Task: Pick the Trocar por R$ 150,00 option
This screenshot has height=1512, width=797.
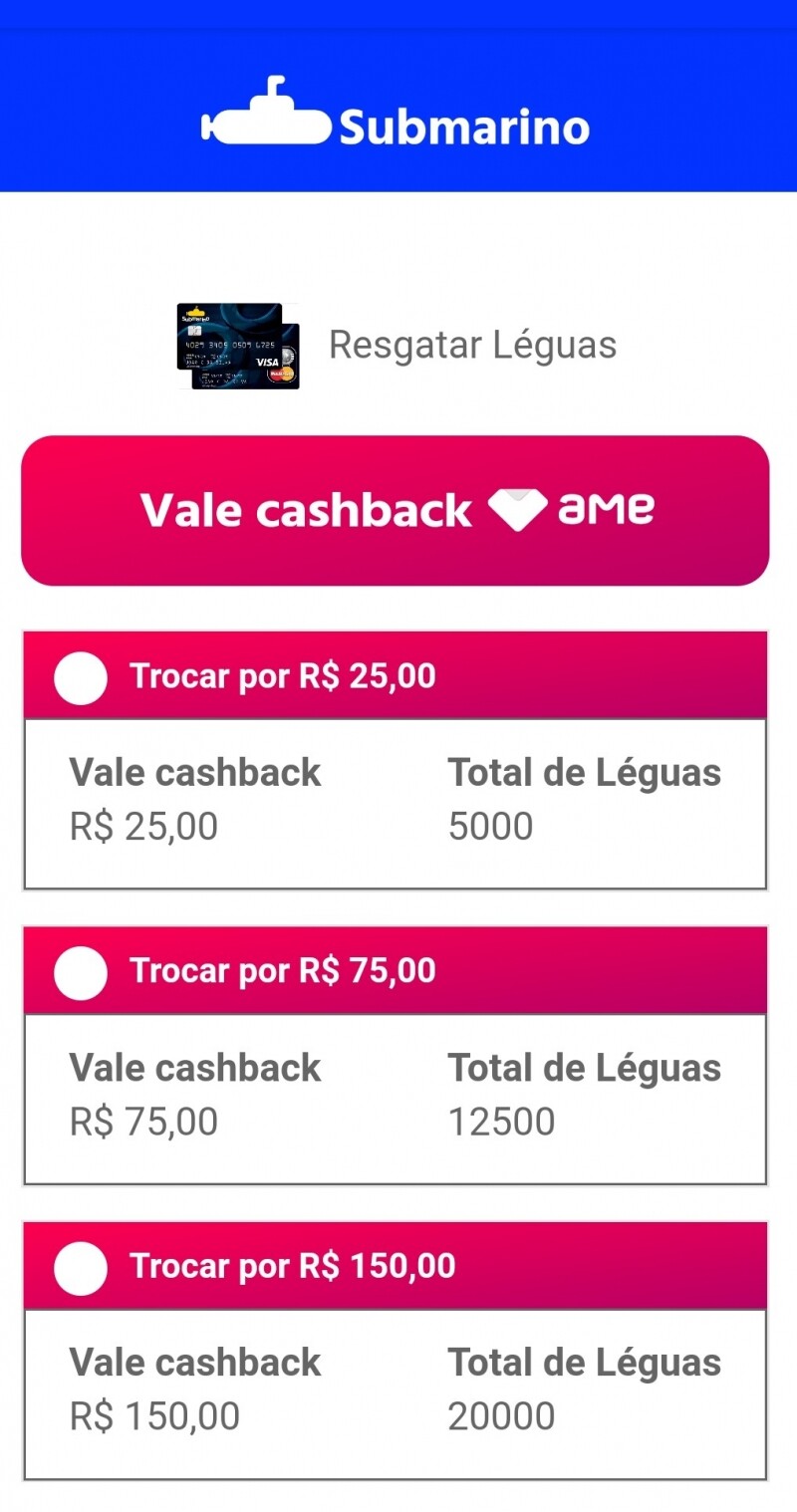Action: 81,1268
